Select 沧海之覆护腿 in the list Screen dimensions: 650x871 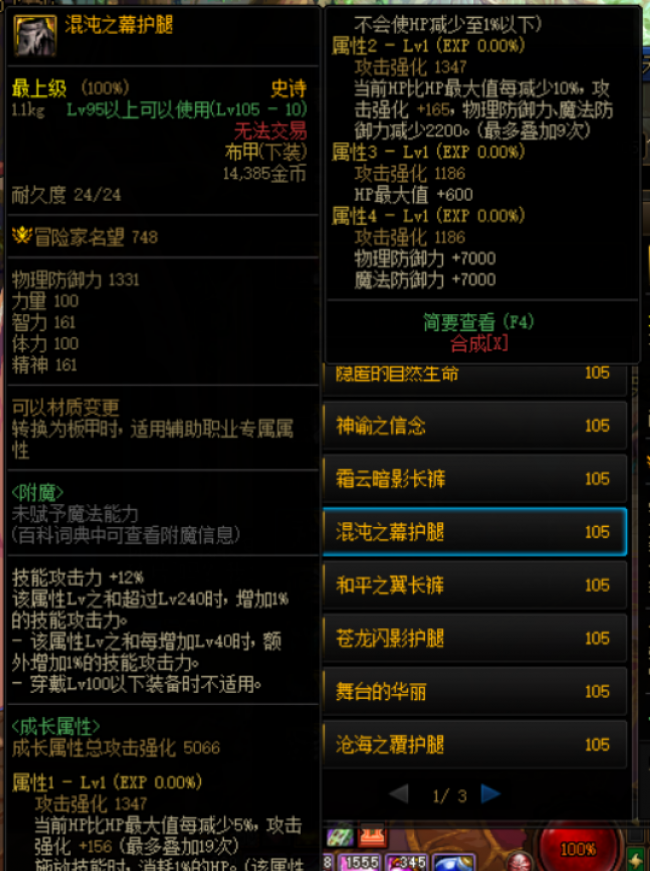(474, 744)
